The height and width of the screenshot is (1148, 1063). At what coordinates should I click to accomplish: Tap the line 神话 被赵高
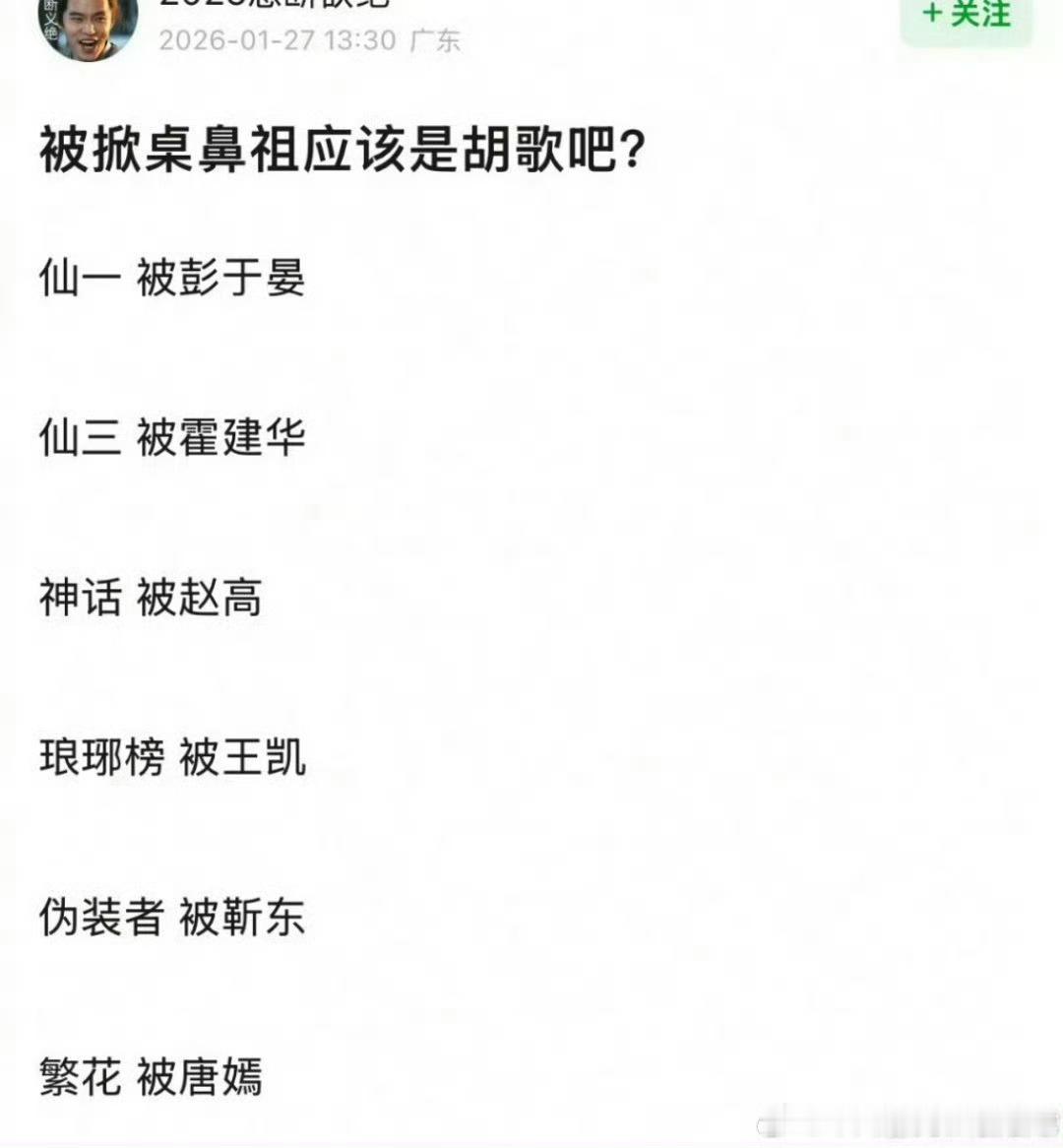coord(153,599)
